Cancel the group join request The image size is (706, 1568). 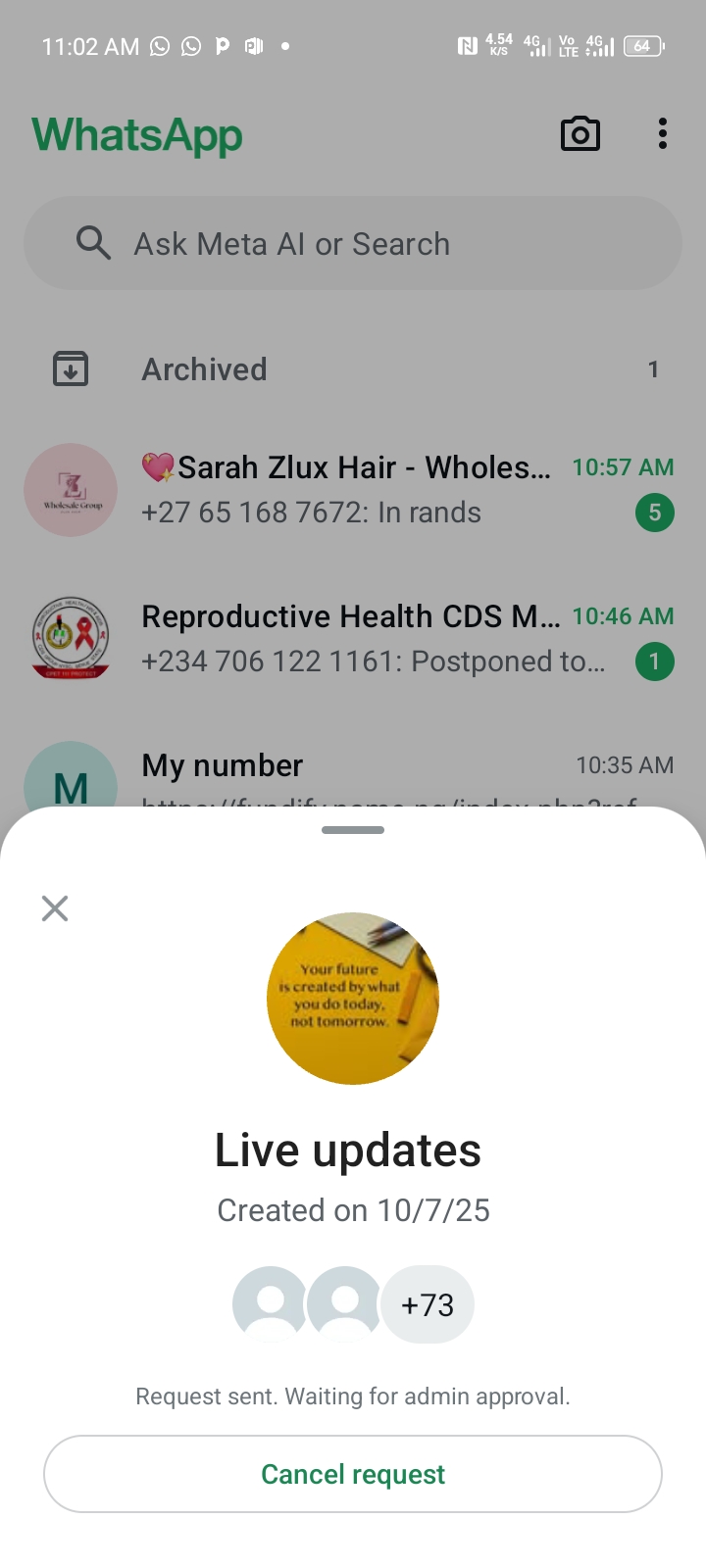coord(353,1474)
